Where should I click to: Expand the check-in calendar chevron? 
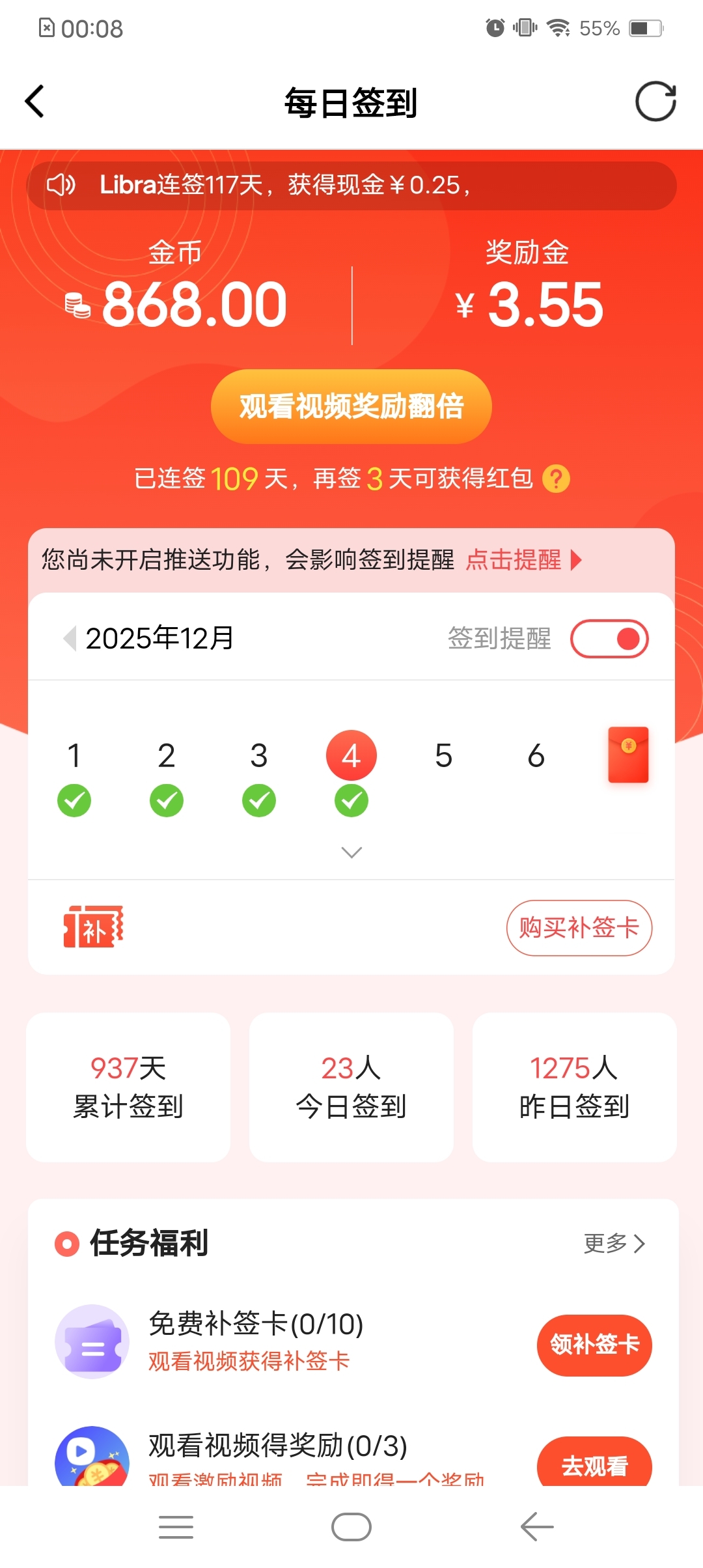click(351, 852)
